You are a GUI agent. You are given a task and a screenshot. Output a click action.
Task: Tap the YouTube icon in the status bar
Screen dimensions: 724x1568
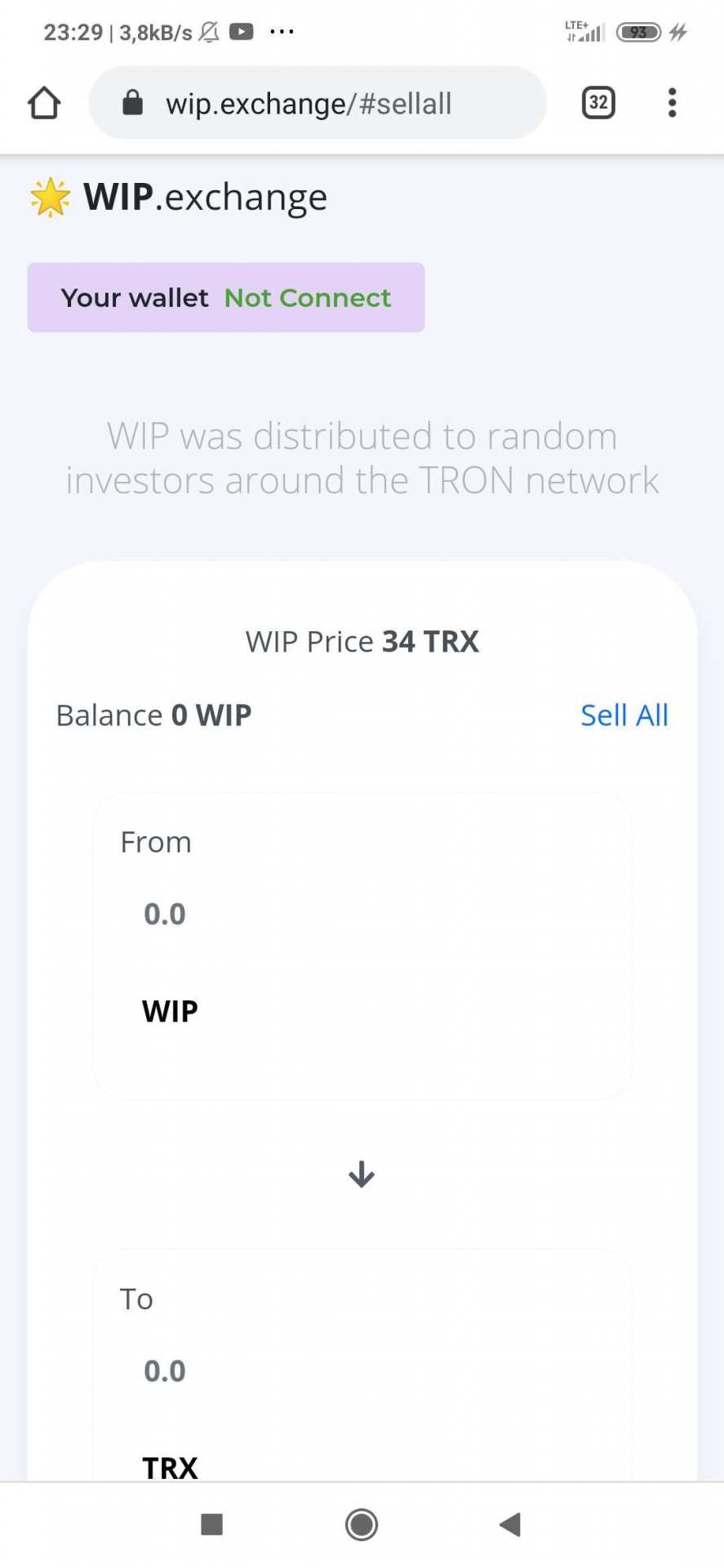click(x=240, y=31)
